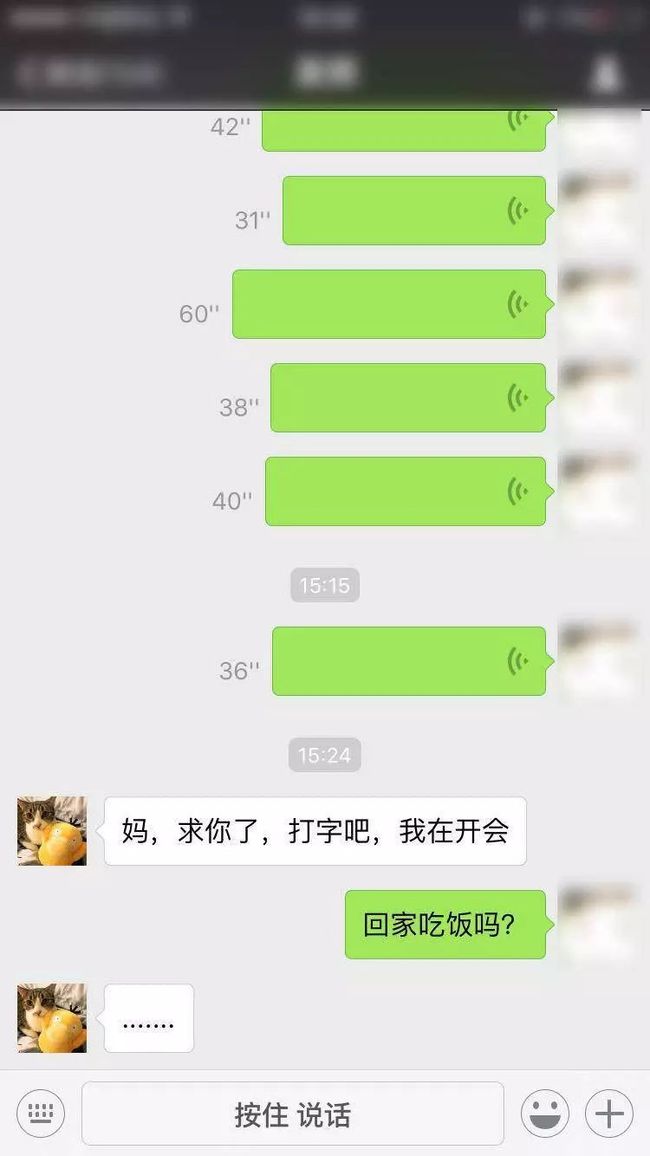Open the emoji sticker panel
Screen dimensions: 650x1156
545,1113
